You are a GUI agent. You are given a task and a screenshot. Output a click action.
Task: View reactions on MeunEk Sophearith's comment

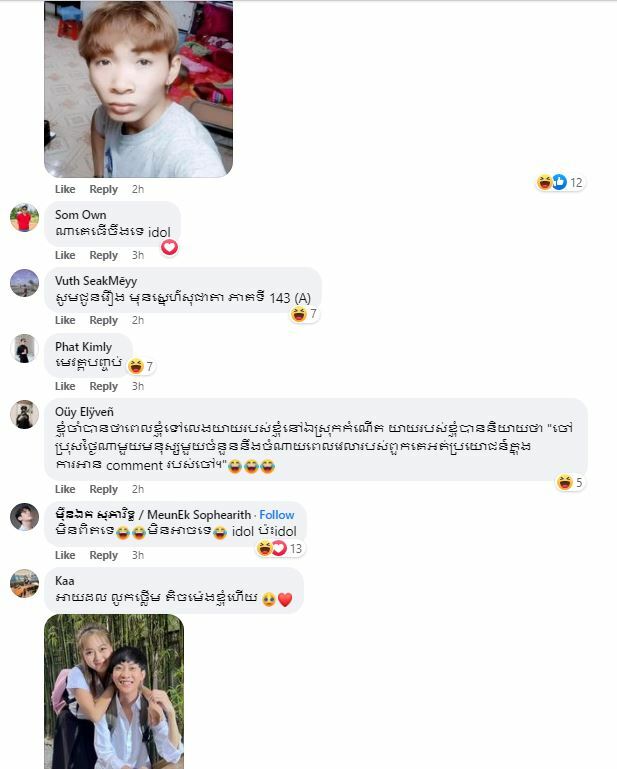[x=280, y=548]
